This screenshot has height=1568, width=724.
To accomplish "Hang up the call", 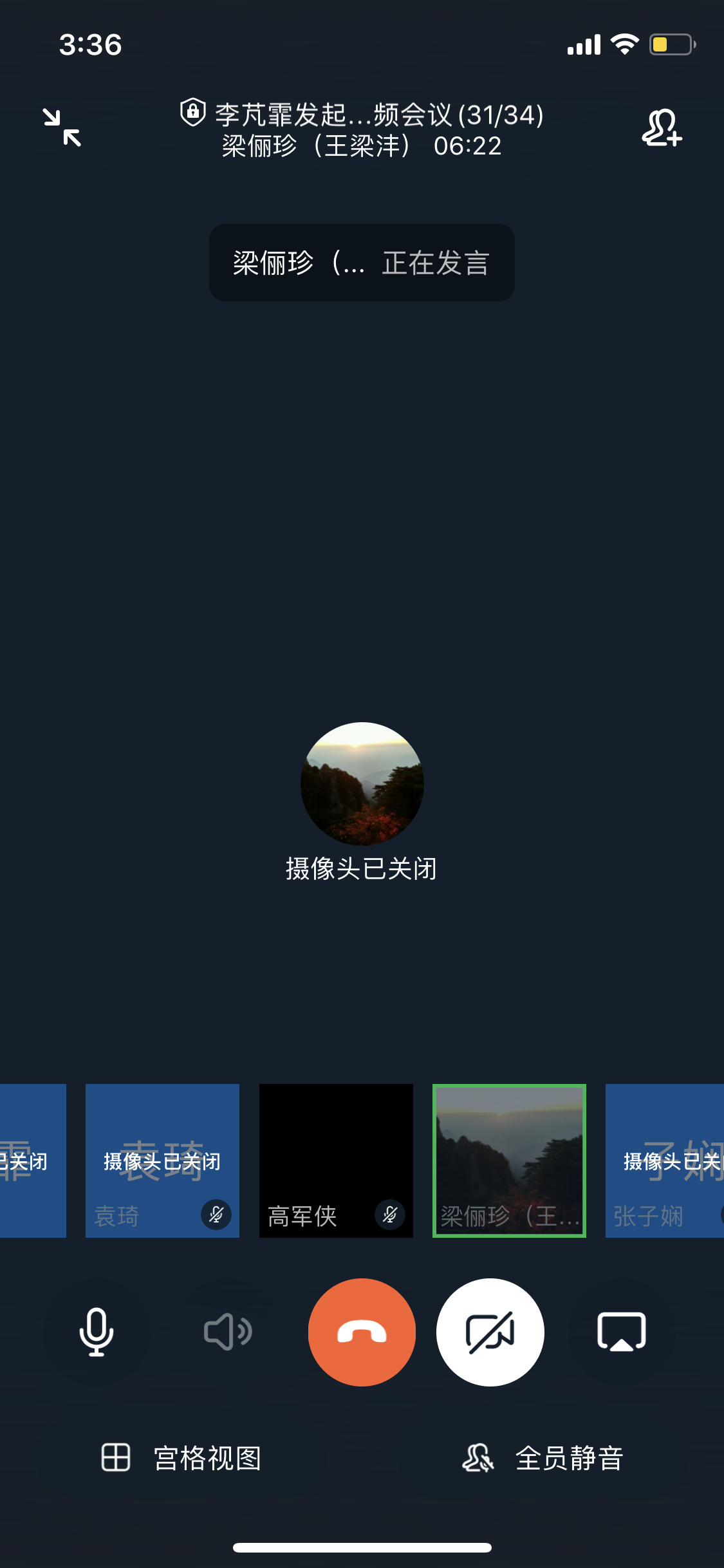I will click(362, 1332).
